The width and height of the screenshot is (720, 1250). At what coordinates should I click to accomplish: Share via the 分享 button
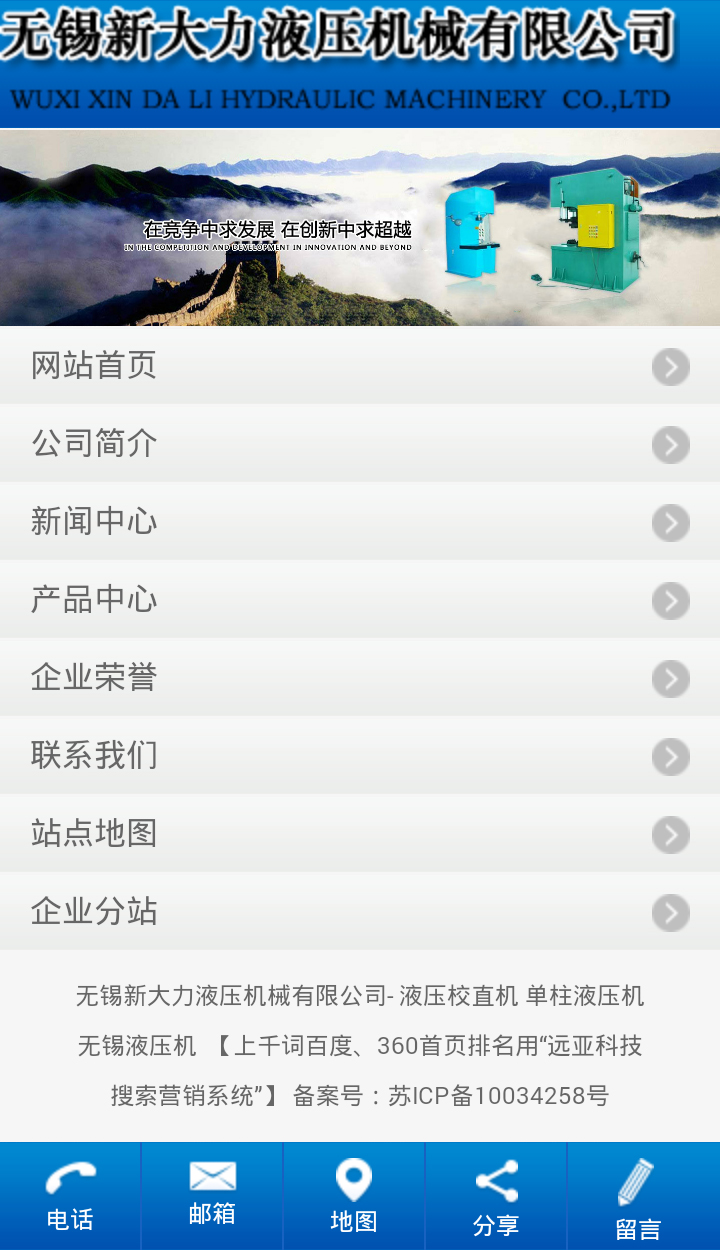point(496,1196)
